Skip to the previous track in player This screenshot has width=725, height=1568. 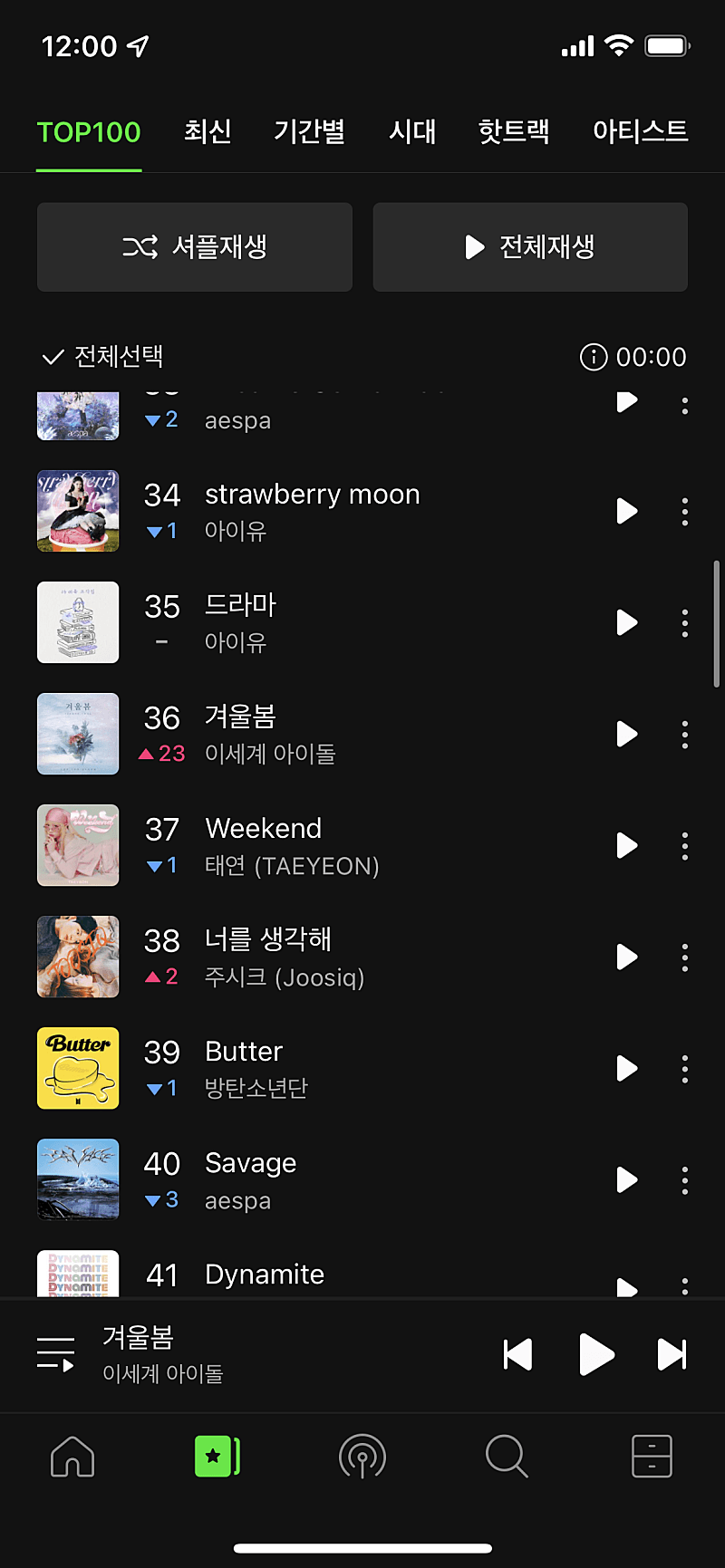point(517,1354)
